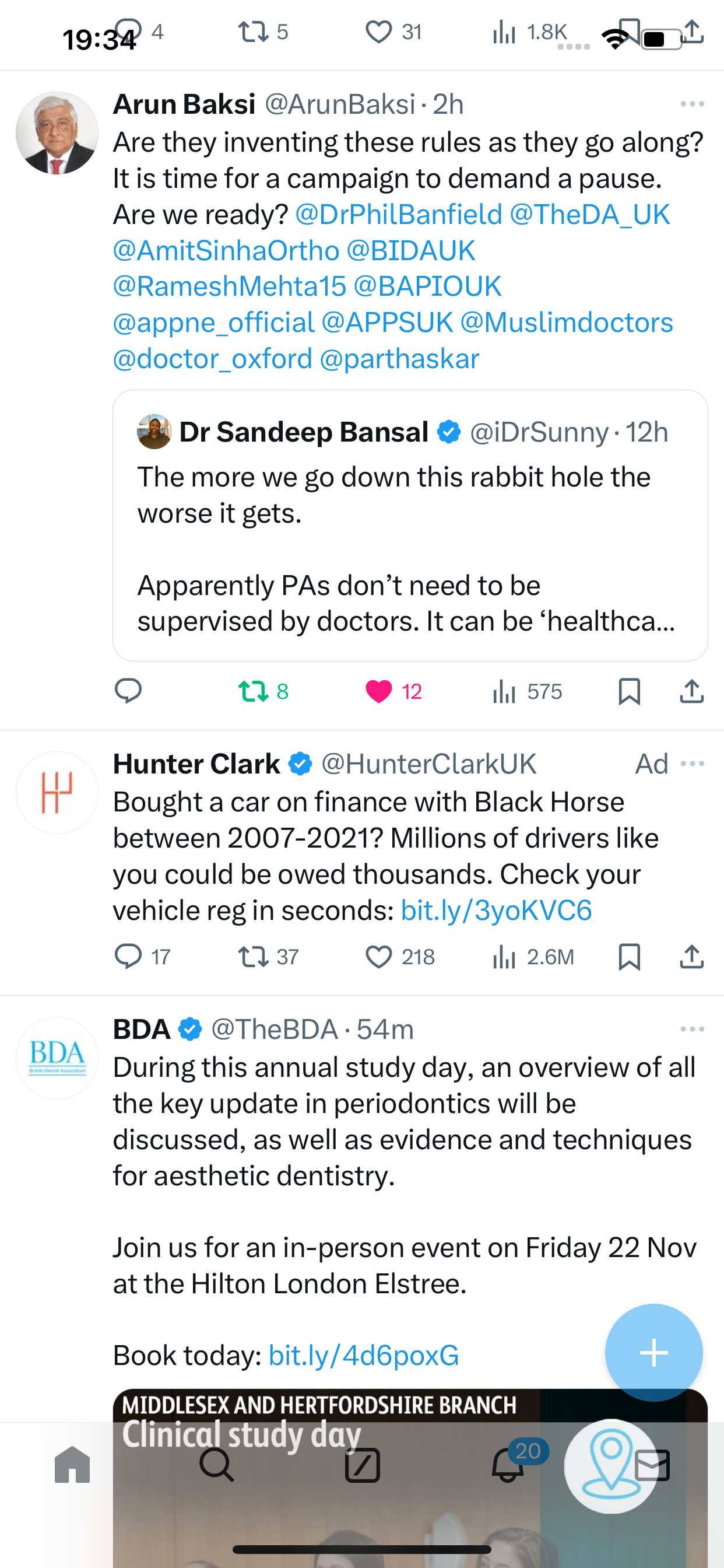Bookmark the Hunter Clark ad
The width and height of the screenshot is (724, 1568).
click(629, 957)
